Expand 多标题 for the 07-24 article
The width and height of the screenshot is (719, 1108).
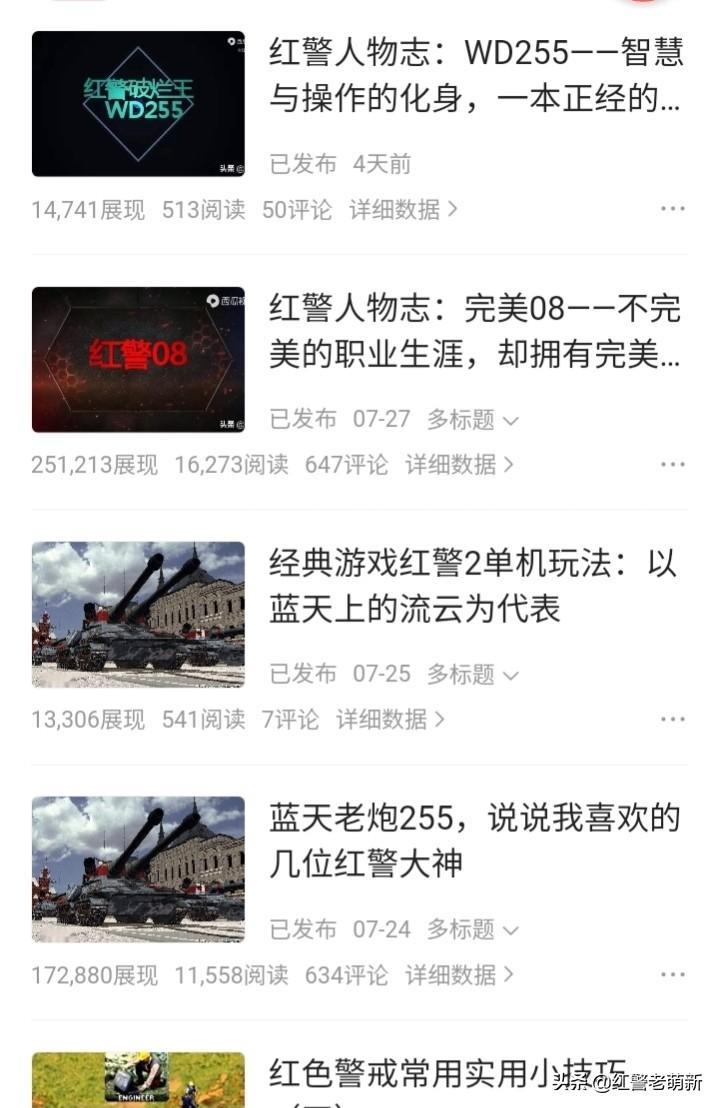tap(473, 930)
